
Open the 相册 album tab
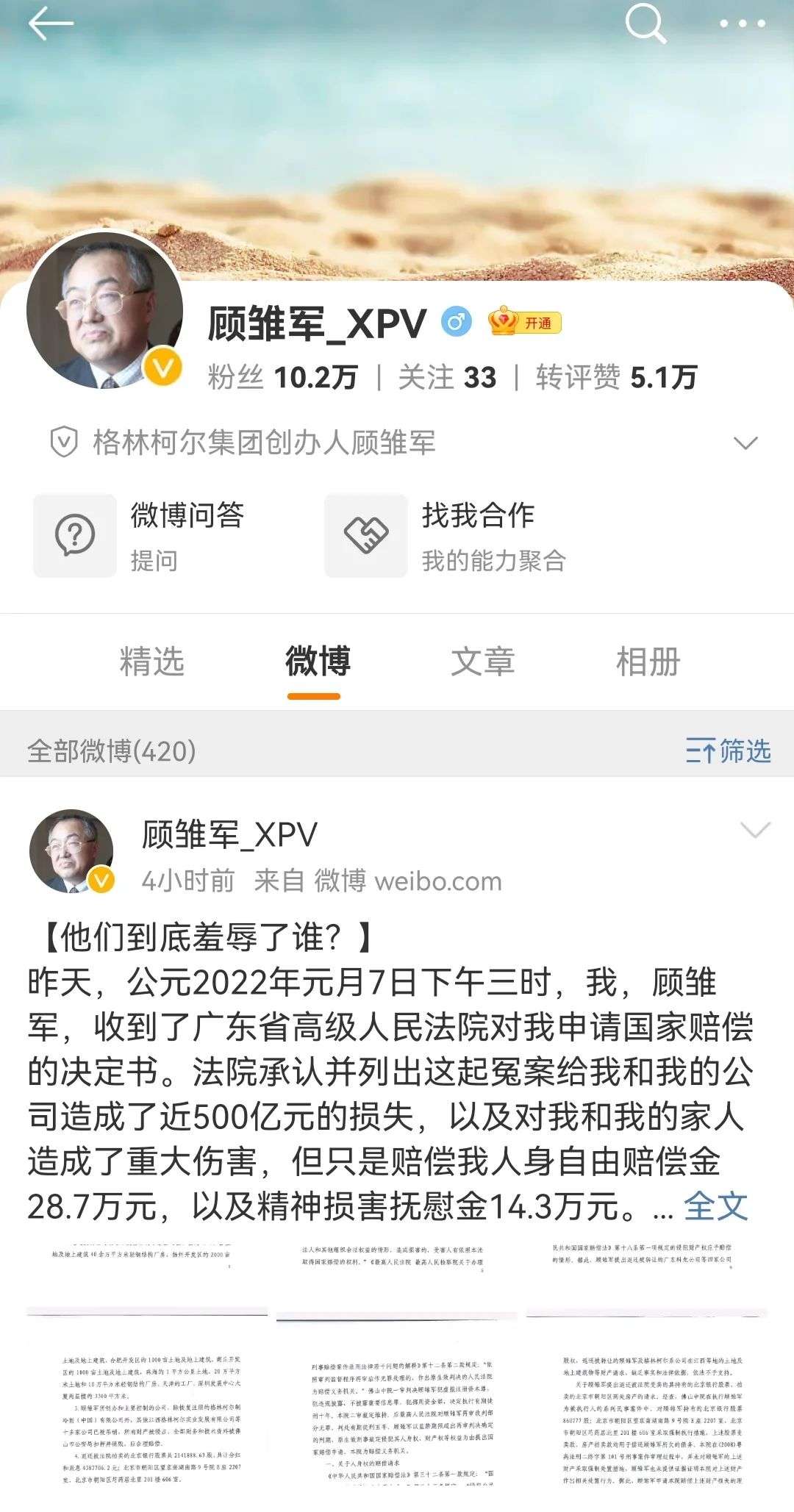648,662
